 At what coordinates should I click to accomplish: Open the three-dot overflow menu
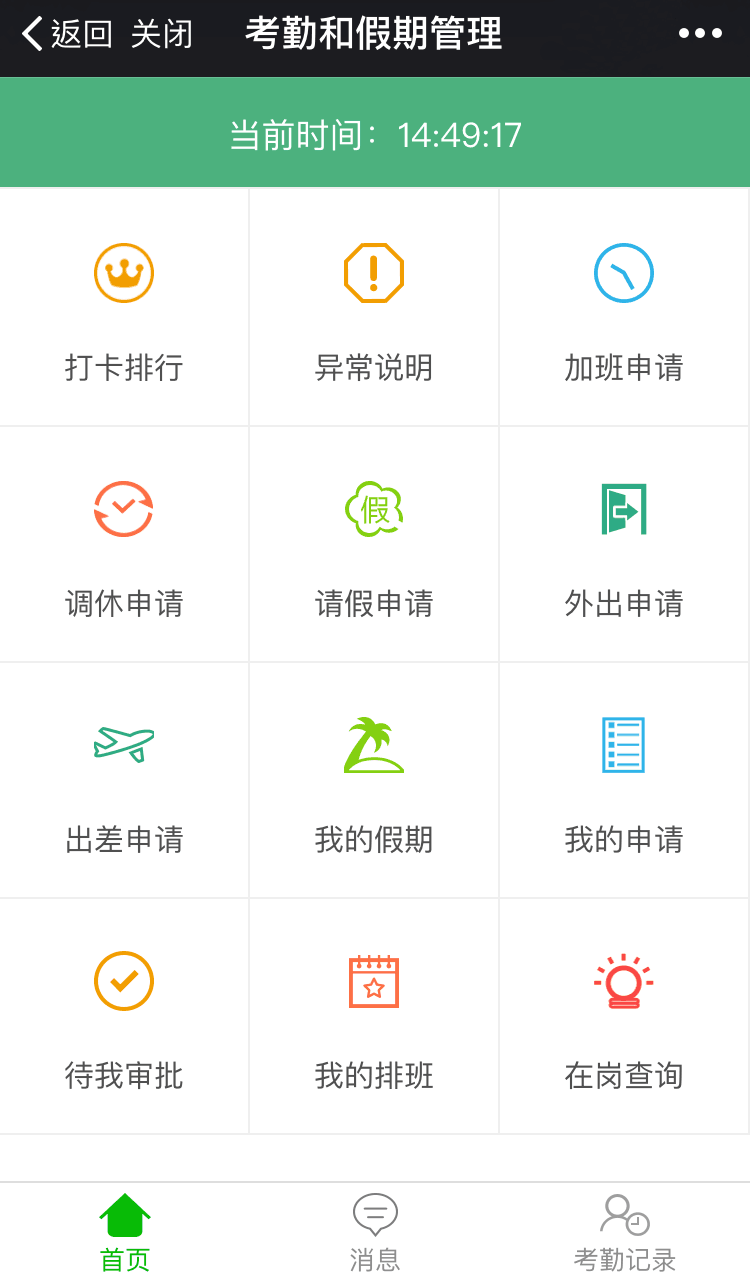[x=700, y=34]
